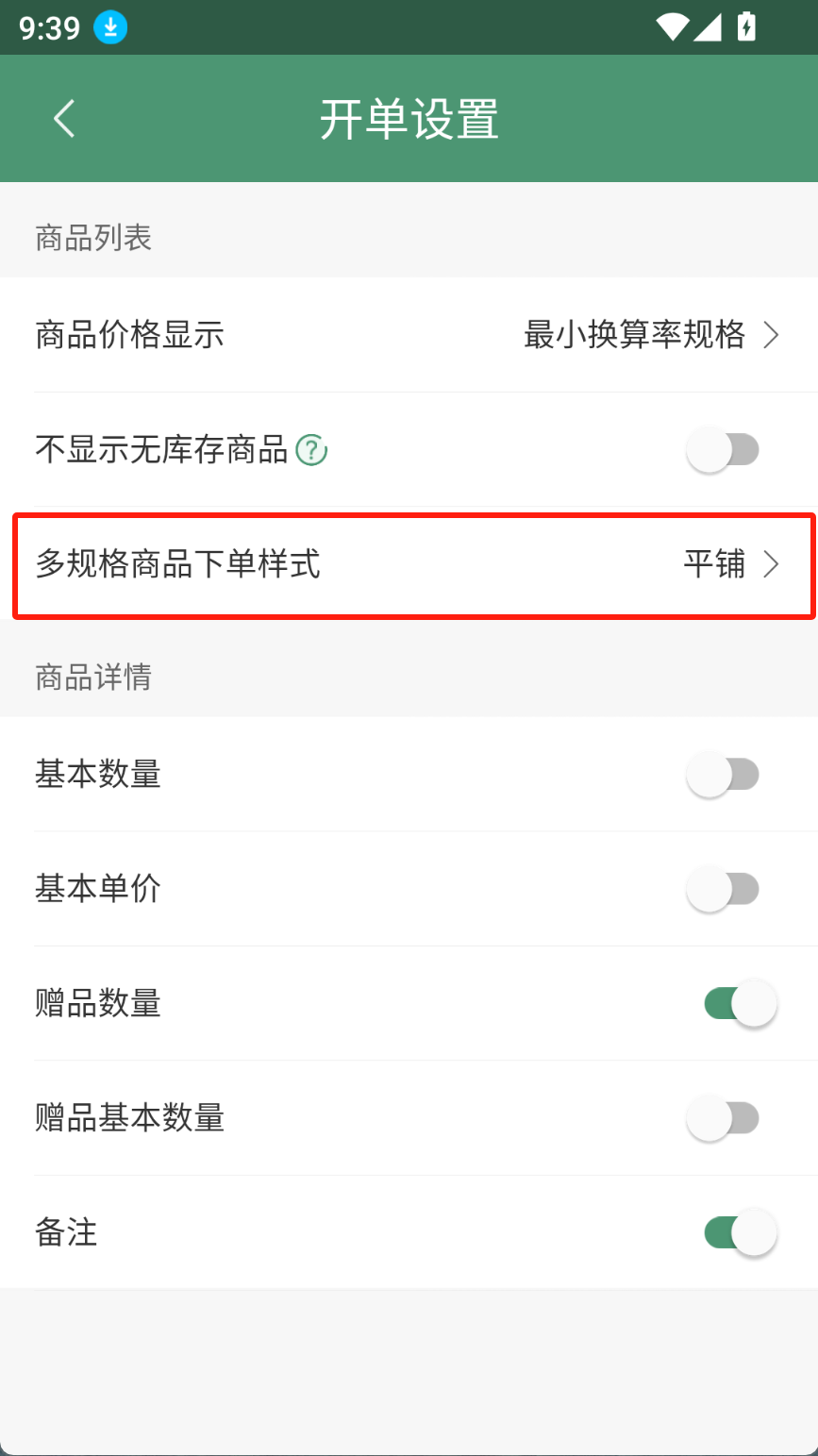
Task: Tap help icon beside 不显示无库存商品
Action: 311,451
